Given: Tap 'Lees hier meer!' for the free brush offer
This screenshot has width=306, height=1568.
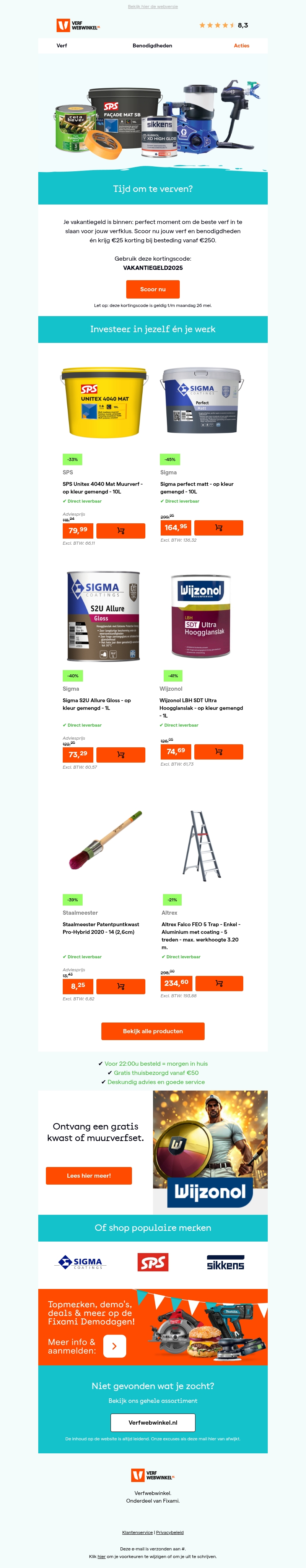Looking at the screenshot, I should 89,1175.
